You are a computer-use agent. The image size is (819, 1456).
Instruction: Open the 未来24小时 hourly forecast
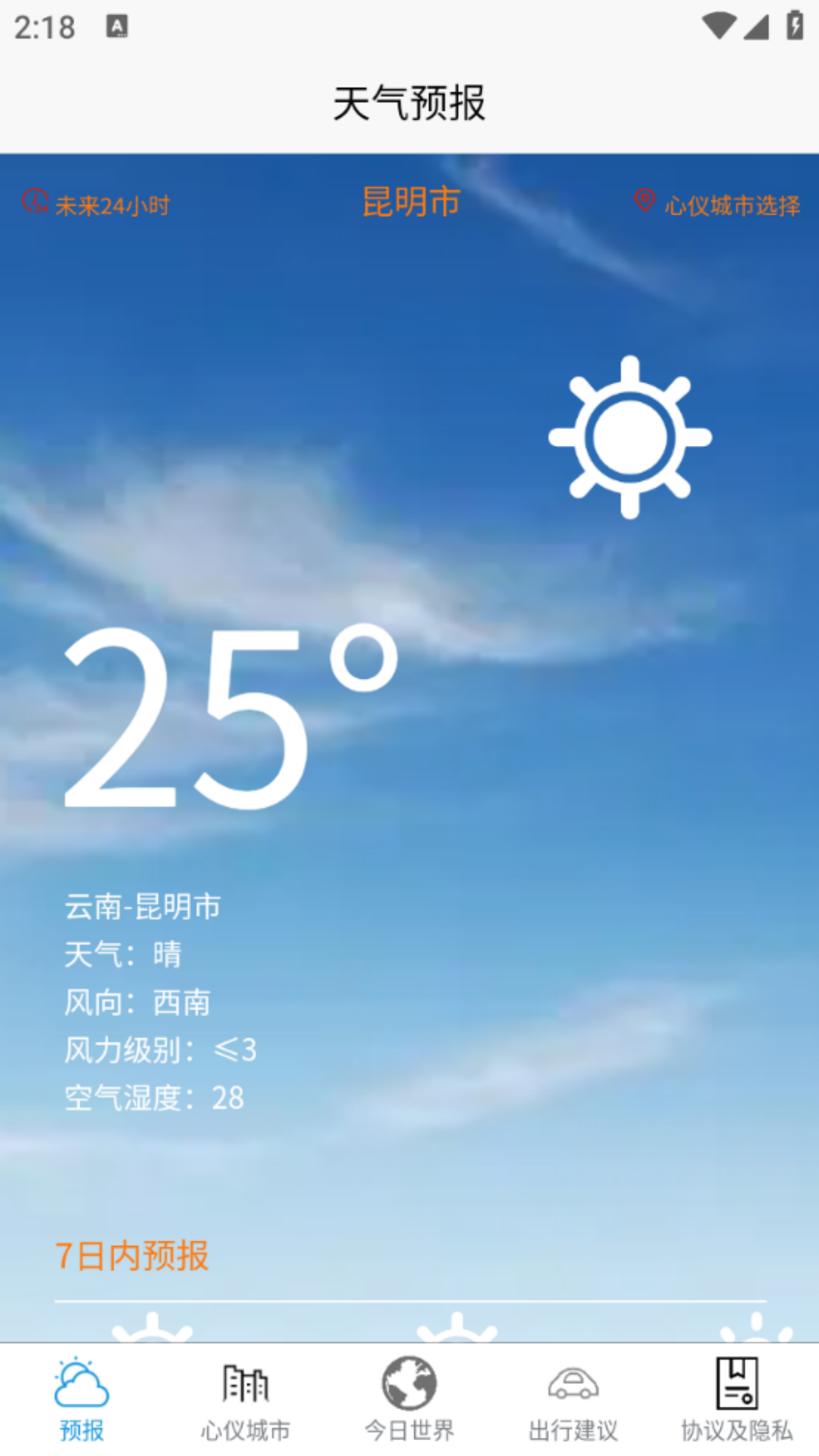point(112,205)
